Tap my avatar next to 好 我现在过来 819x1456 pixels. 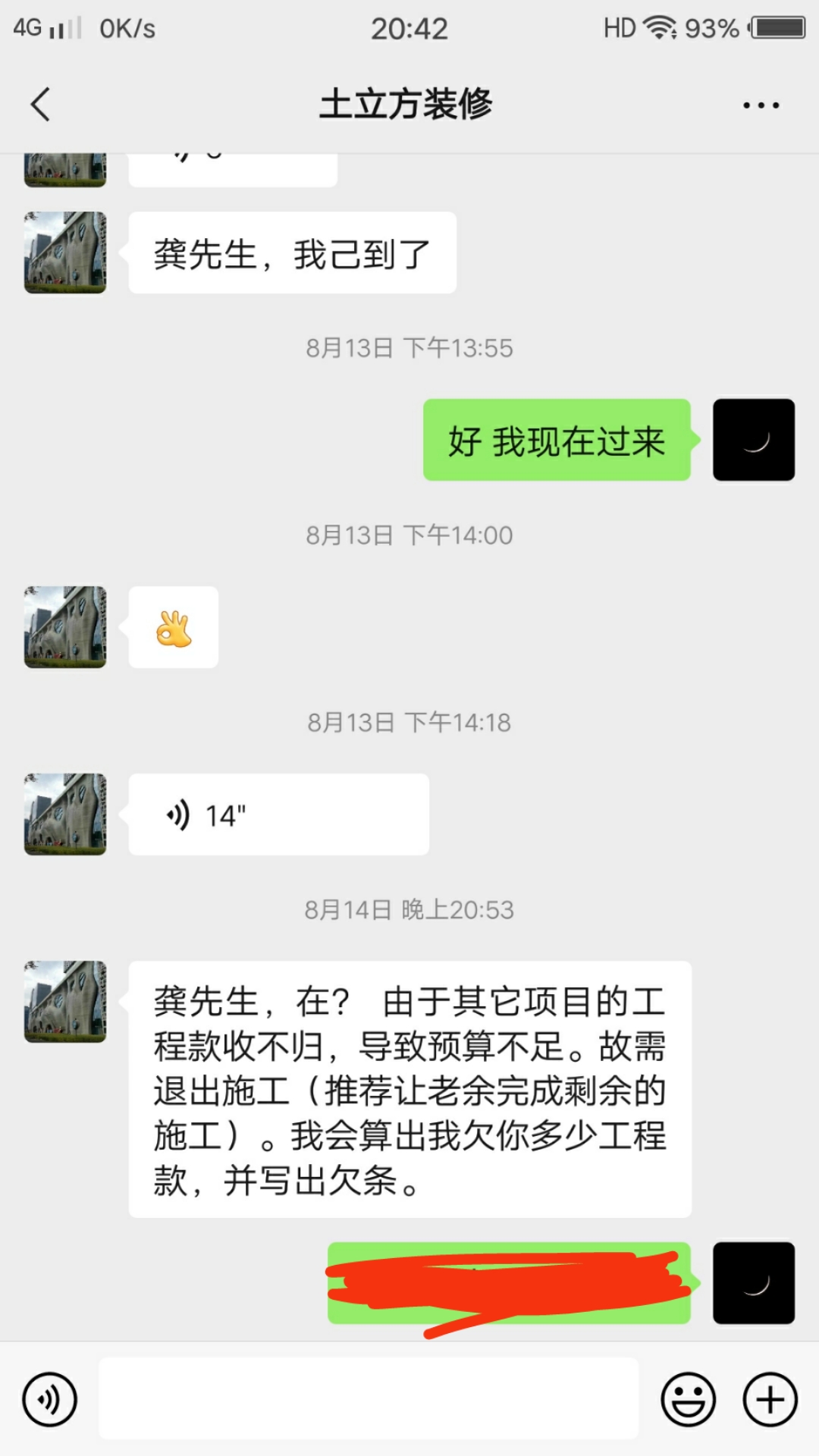click(754, 440)
